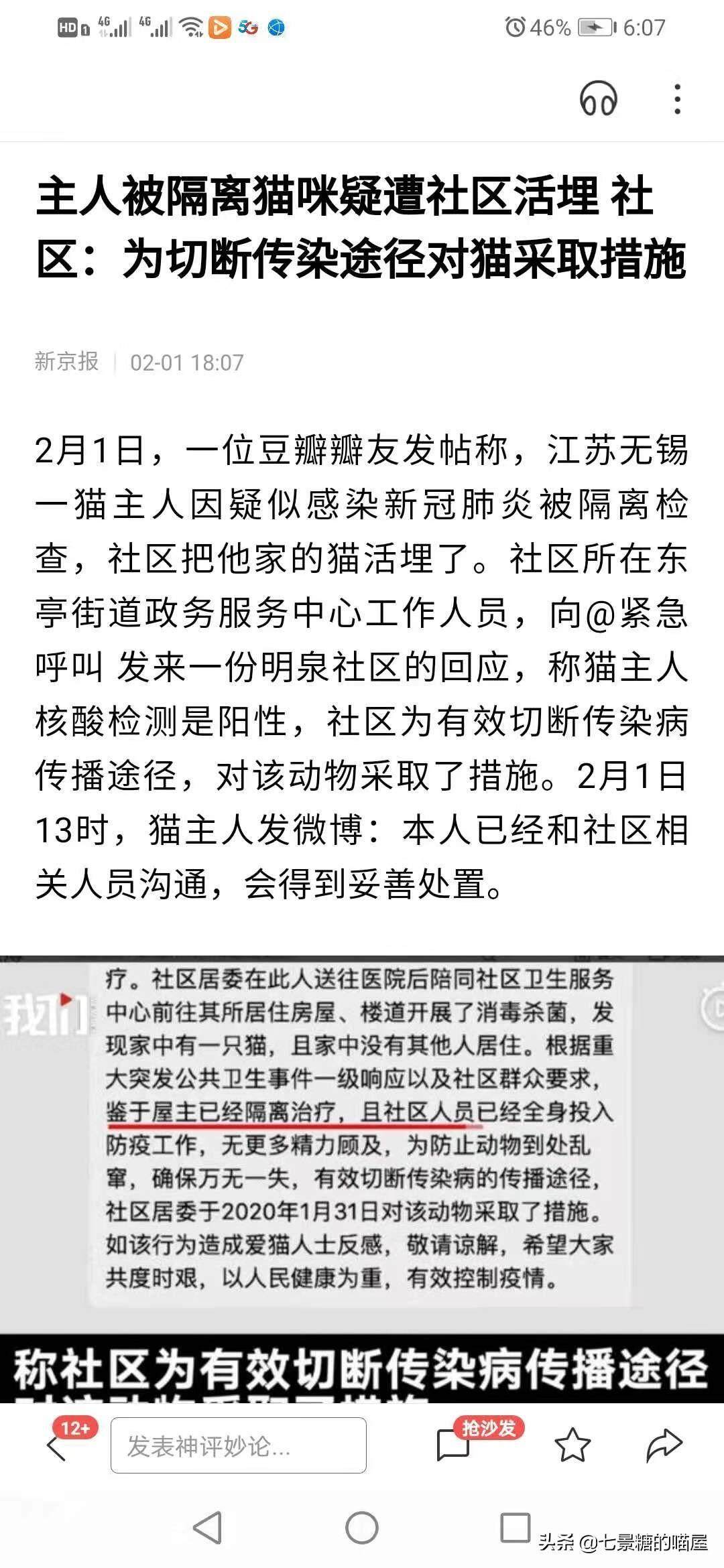Screen dimensions: 724x1568
Task: Favorite this article with the star icon
Action: click(572, 1445)
